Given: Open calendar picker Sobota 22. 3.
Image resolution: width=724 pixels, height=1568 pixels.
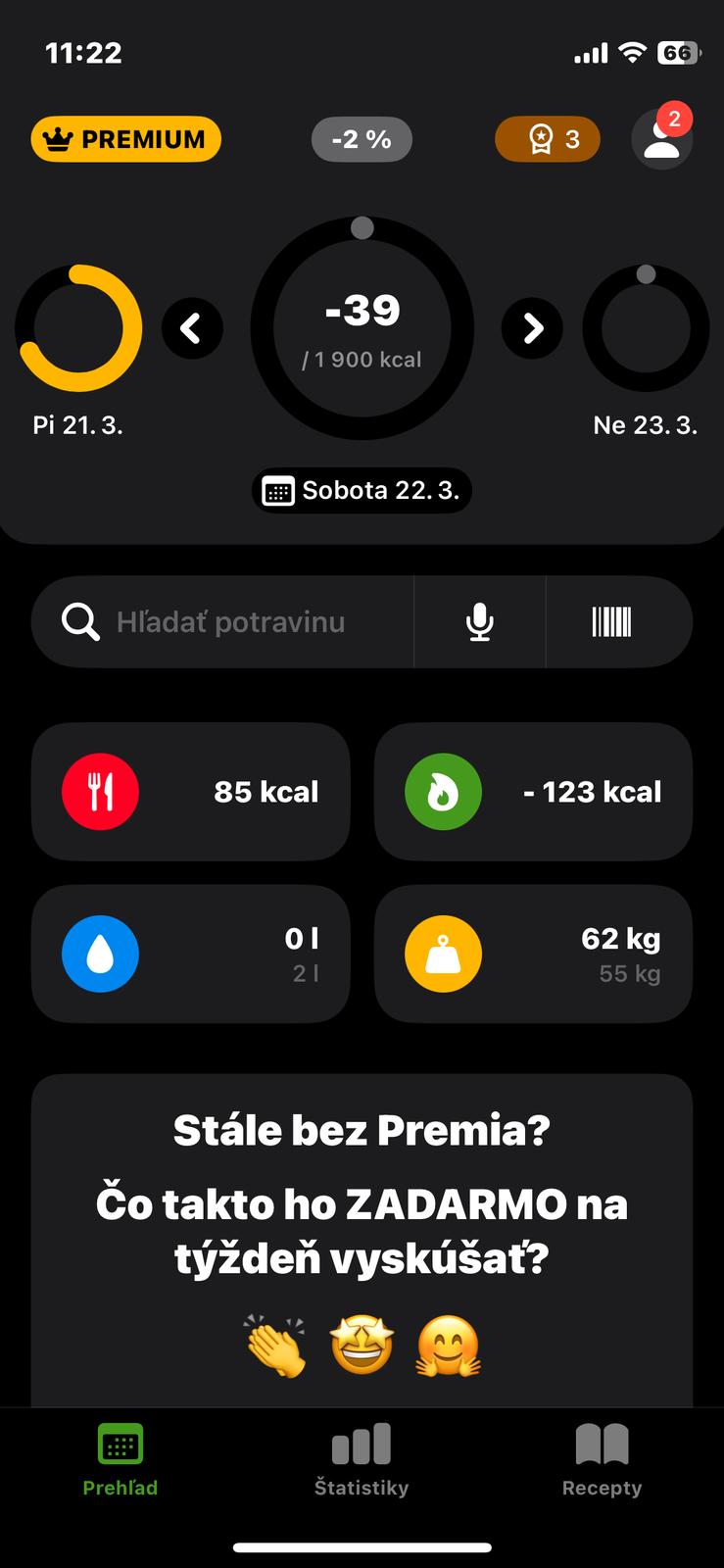Looking at the screenshot, I should coord(362,490).
